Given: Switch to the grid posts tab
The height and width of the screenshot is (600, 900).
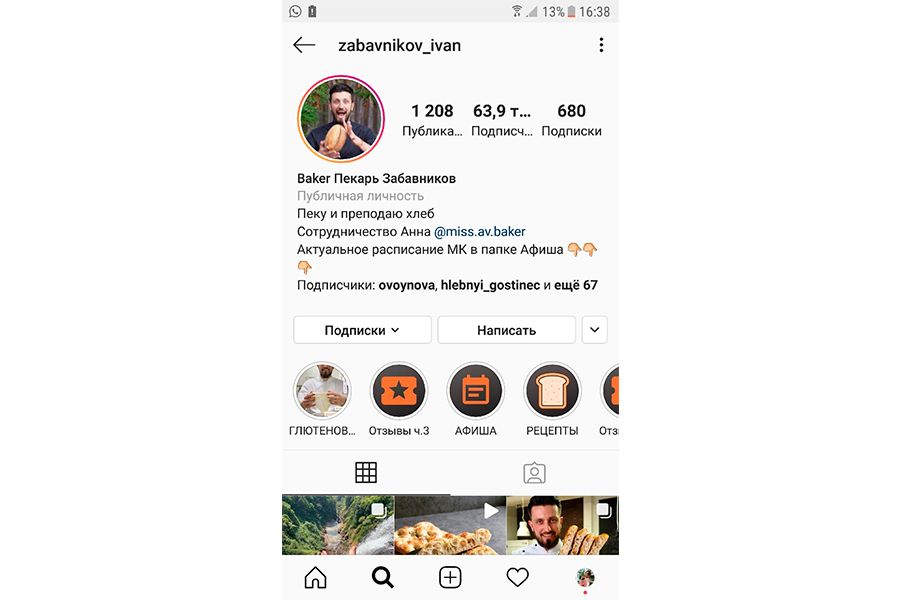Looking at the screenshot, I should point(366,473).
